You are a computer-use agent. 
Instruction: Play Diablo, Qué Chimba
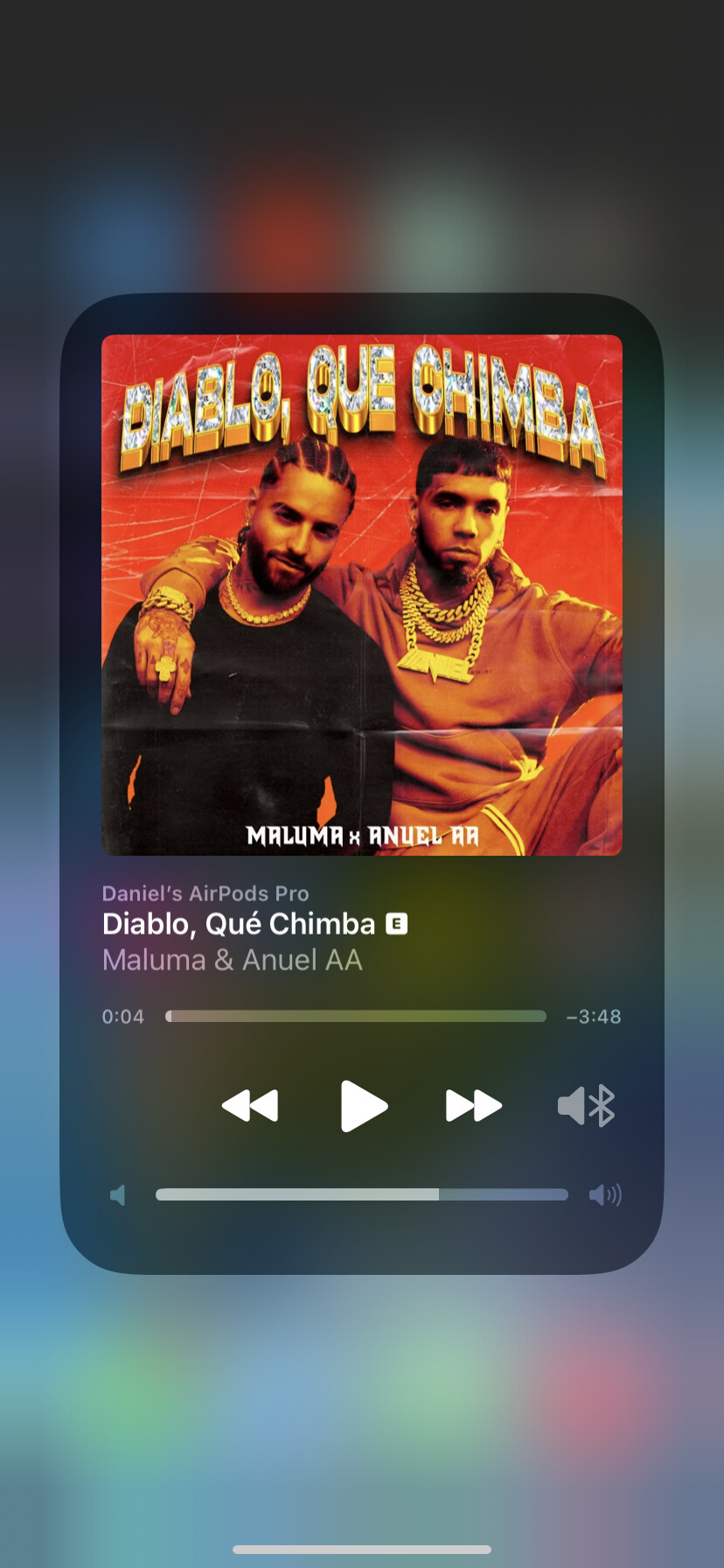coord(363,1106)
